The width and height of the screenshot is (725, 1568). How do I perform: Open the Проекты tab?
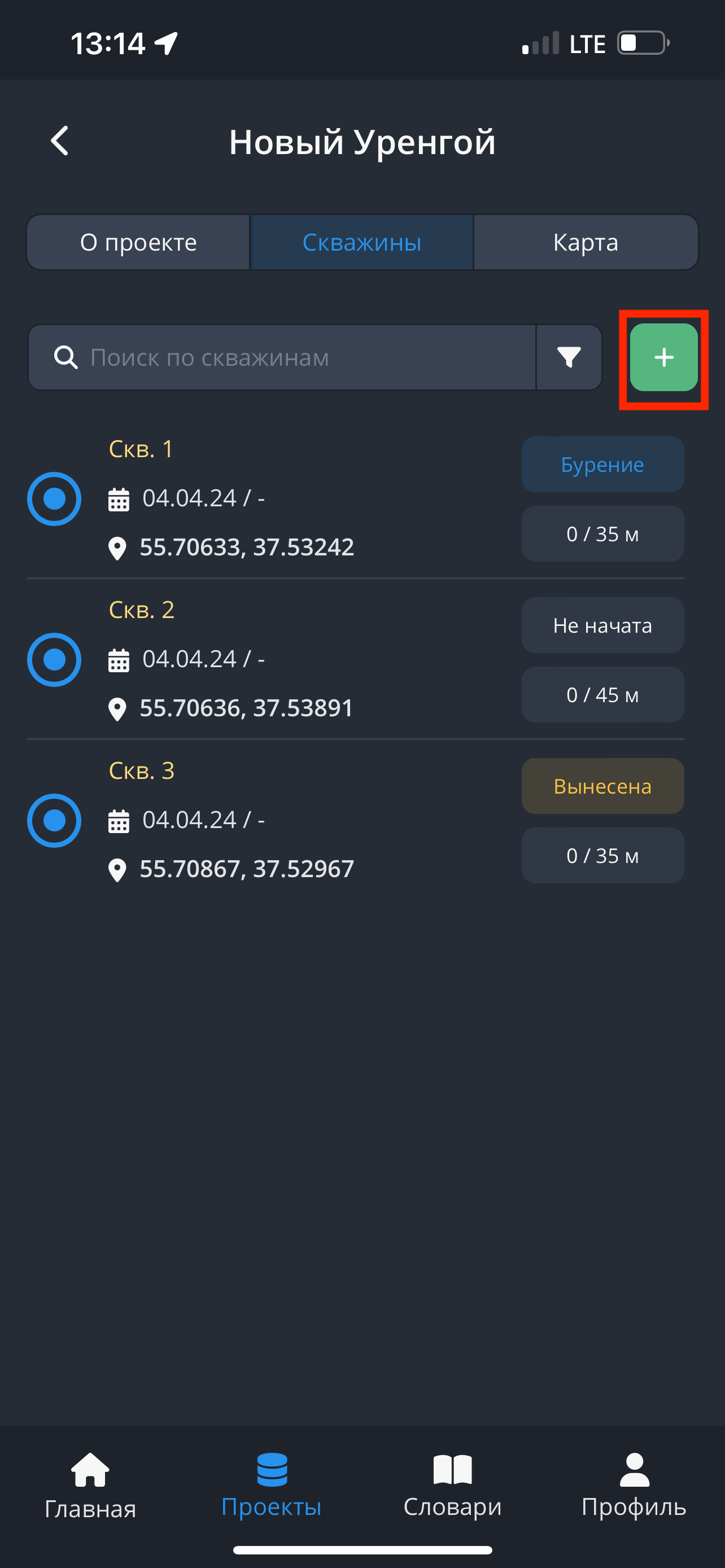pyautogui.click(x=272, y=1485)
